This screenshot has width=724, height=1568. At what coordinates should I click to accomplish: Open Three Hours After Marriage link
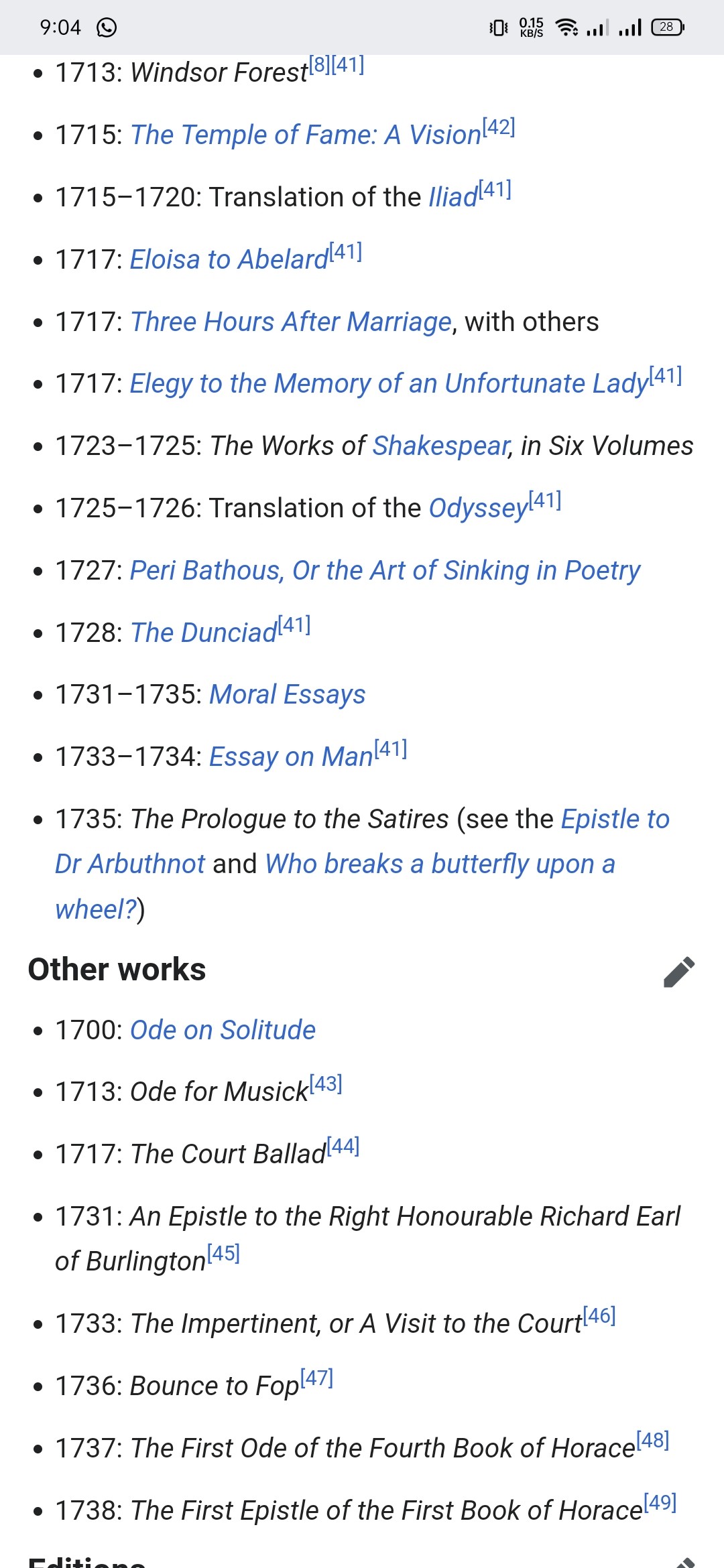click(291, 322)
